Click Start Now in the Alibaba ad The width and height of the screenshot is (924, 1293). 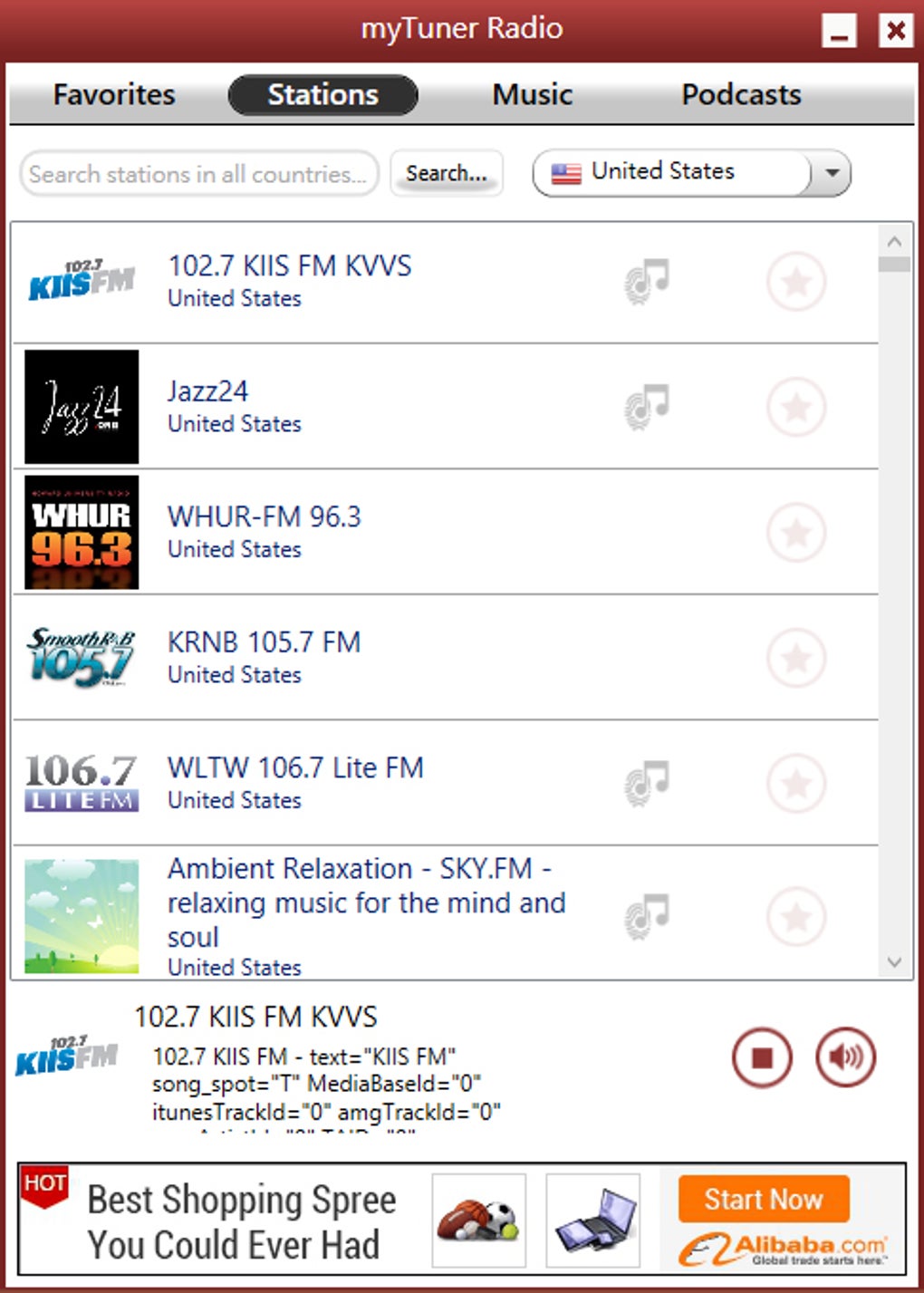pos(762,1199)
